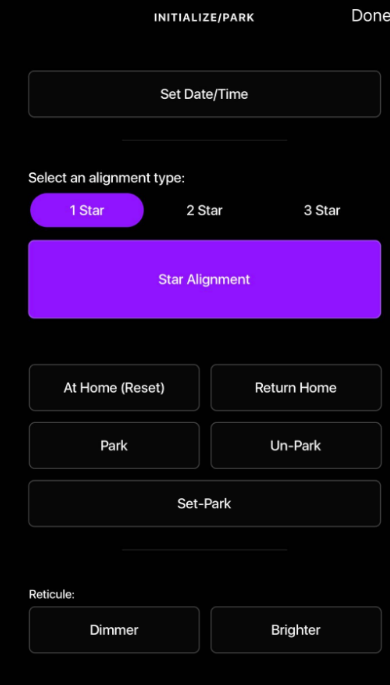This screenshot has height=685, width=390.
Task: Tap Set-Park button
Action: pos(204,504)
